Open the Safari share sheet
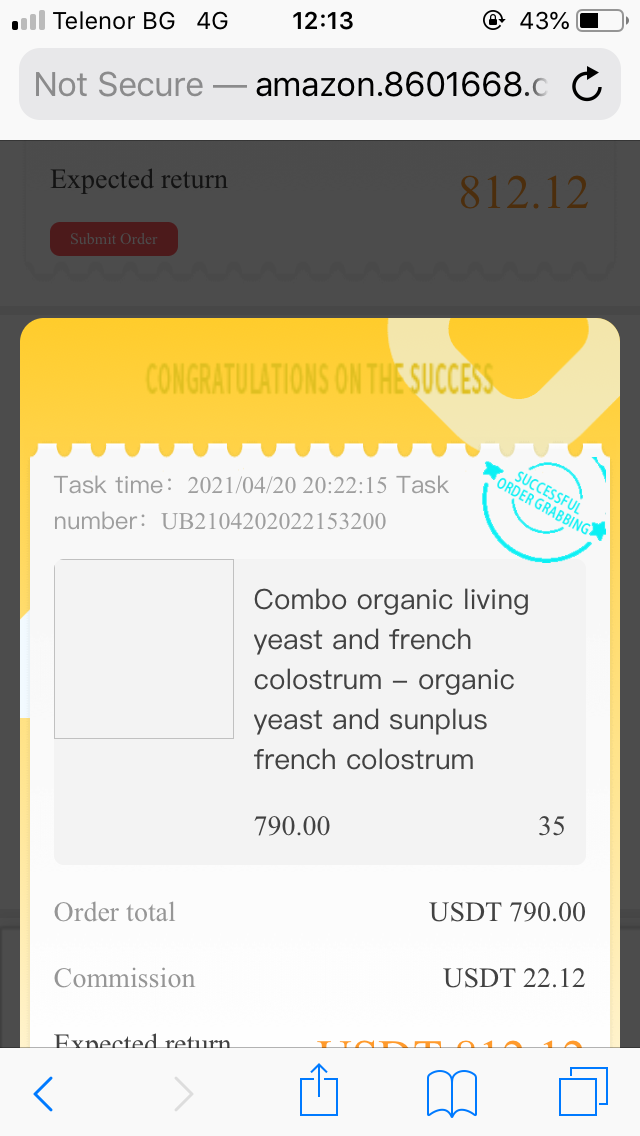The height and width of the screenshot is (1136, 640). [320, 1092]
